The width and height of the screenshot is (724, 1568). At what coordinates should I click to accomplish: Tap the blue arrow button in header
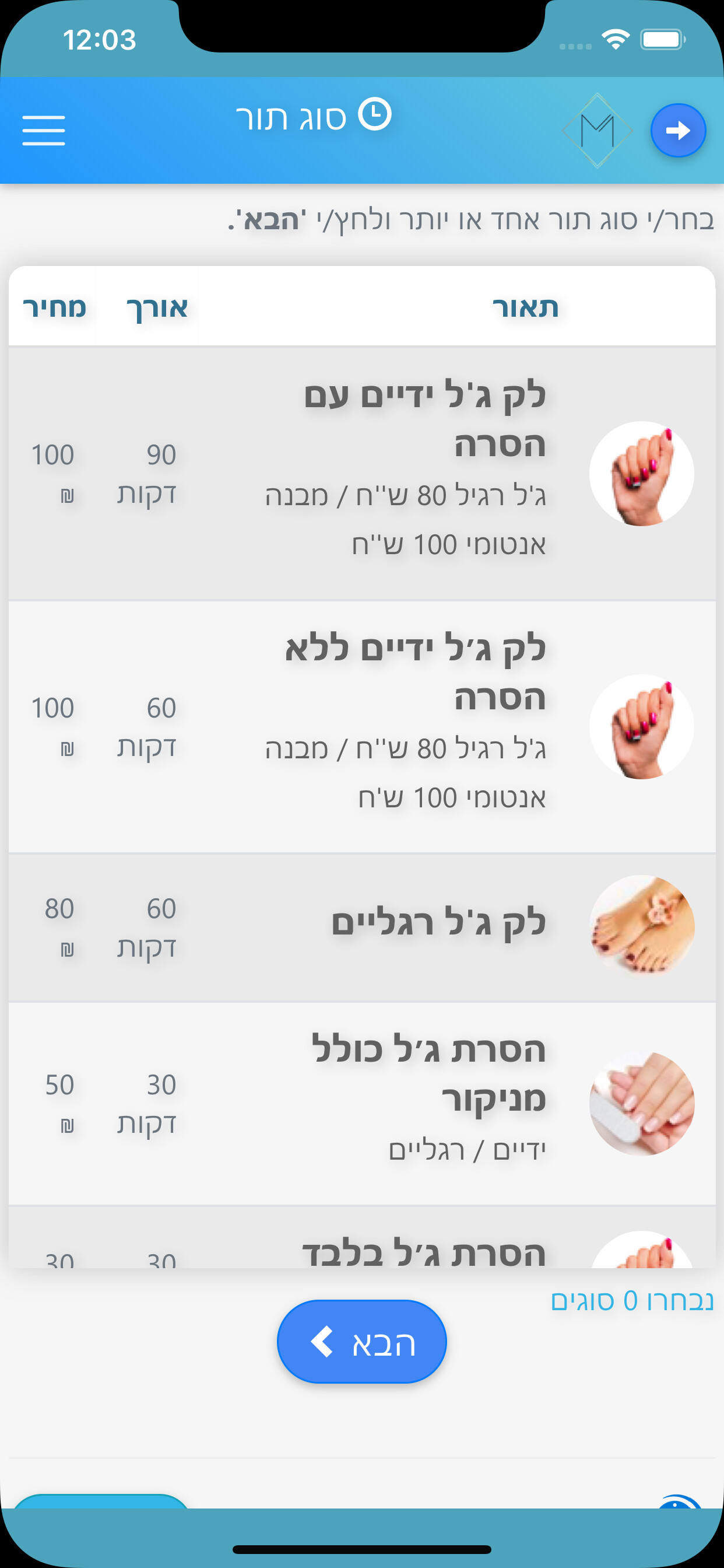pyautogui.click(x=678, y=130)
